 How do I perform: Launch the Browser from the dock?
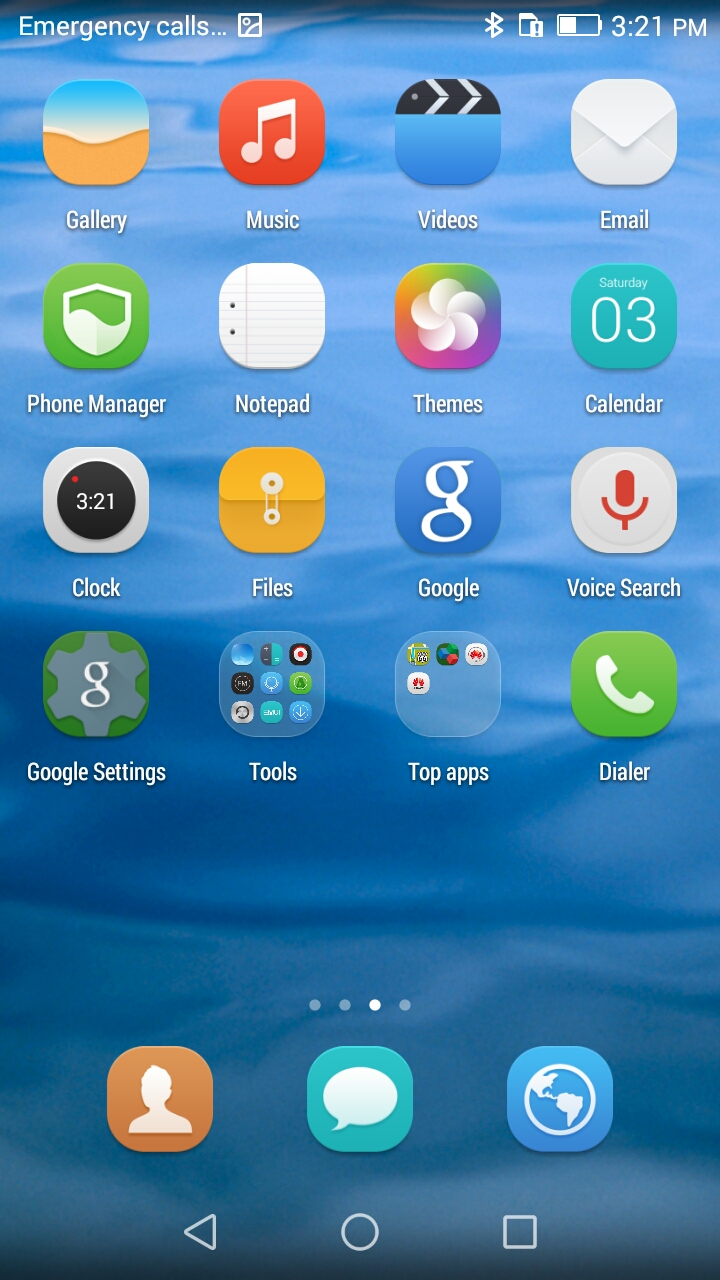coord(560,1099)
